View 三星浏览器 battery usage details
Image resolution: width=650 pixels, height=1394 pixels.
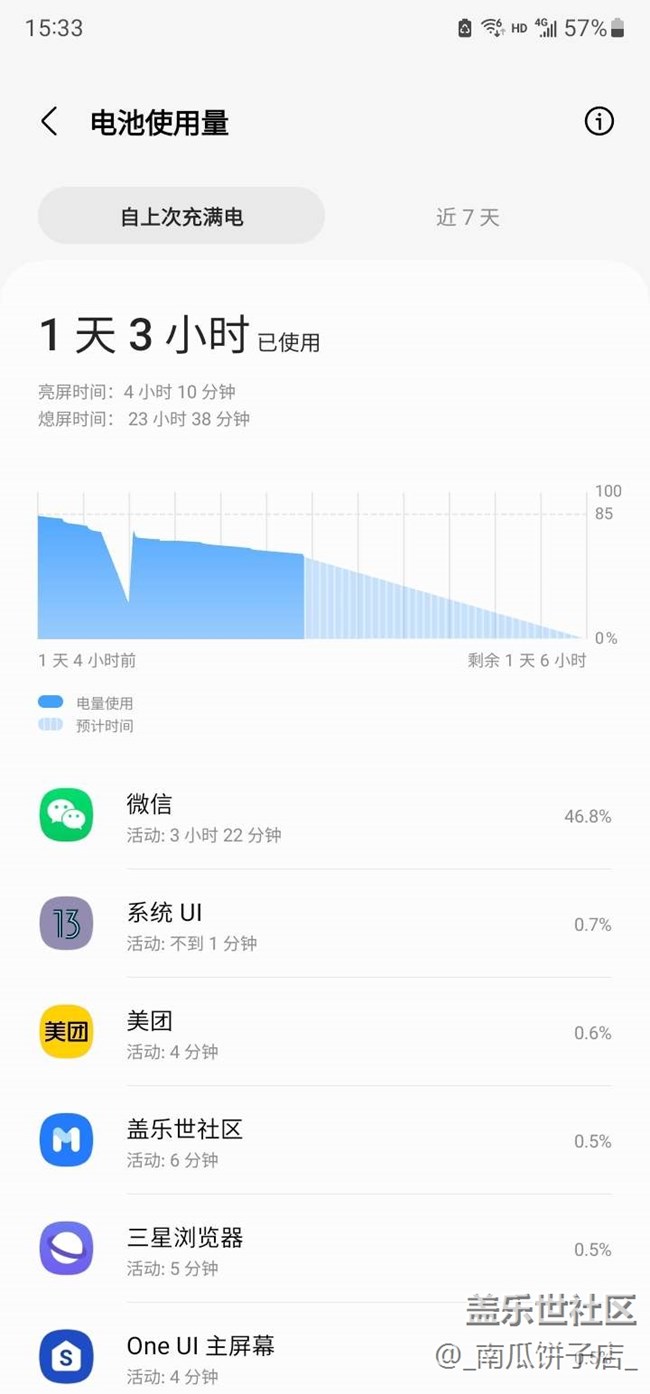coord(325,1248)
